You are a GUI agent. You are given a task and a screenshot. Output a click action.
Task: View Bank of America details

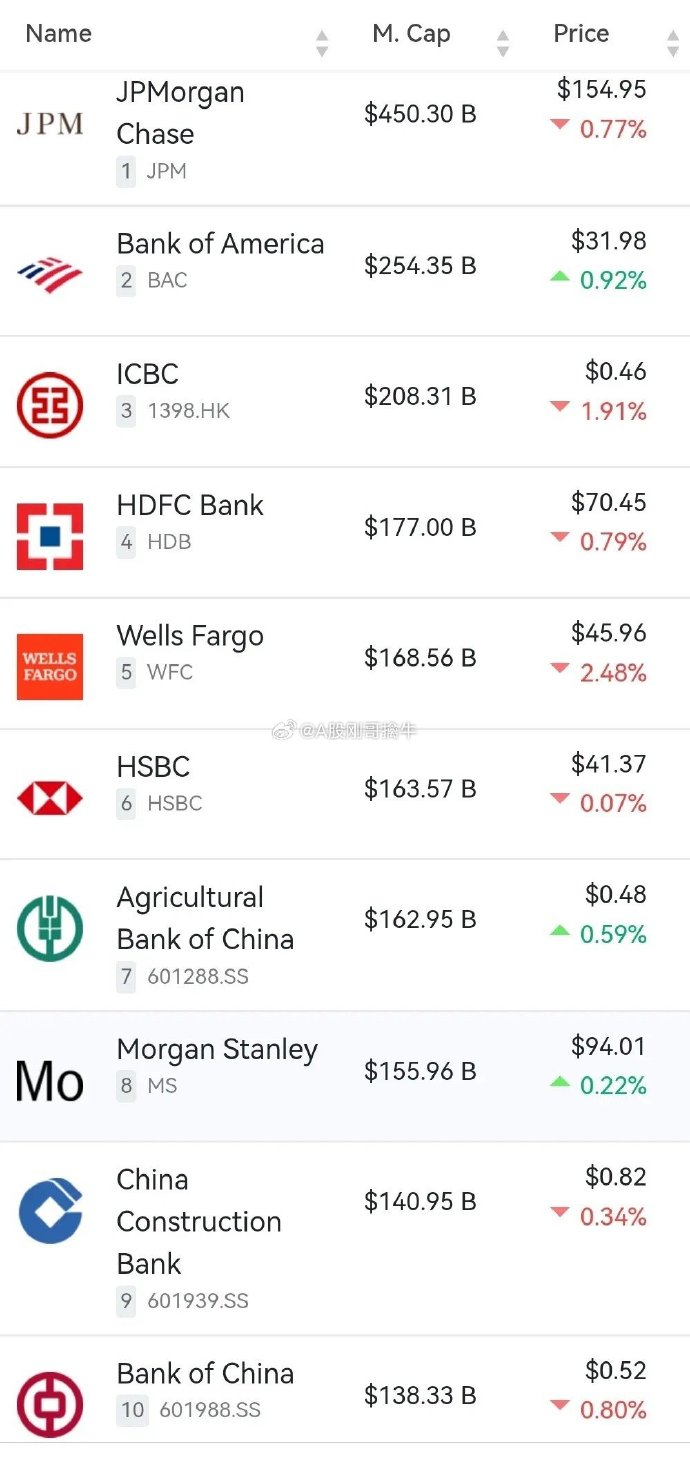[220, 245]
